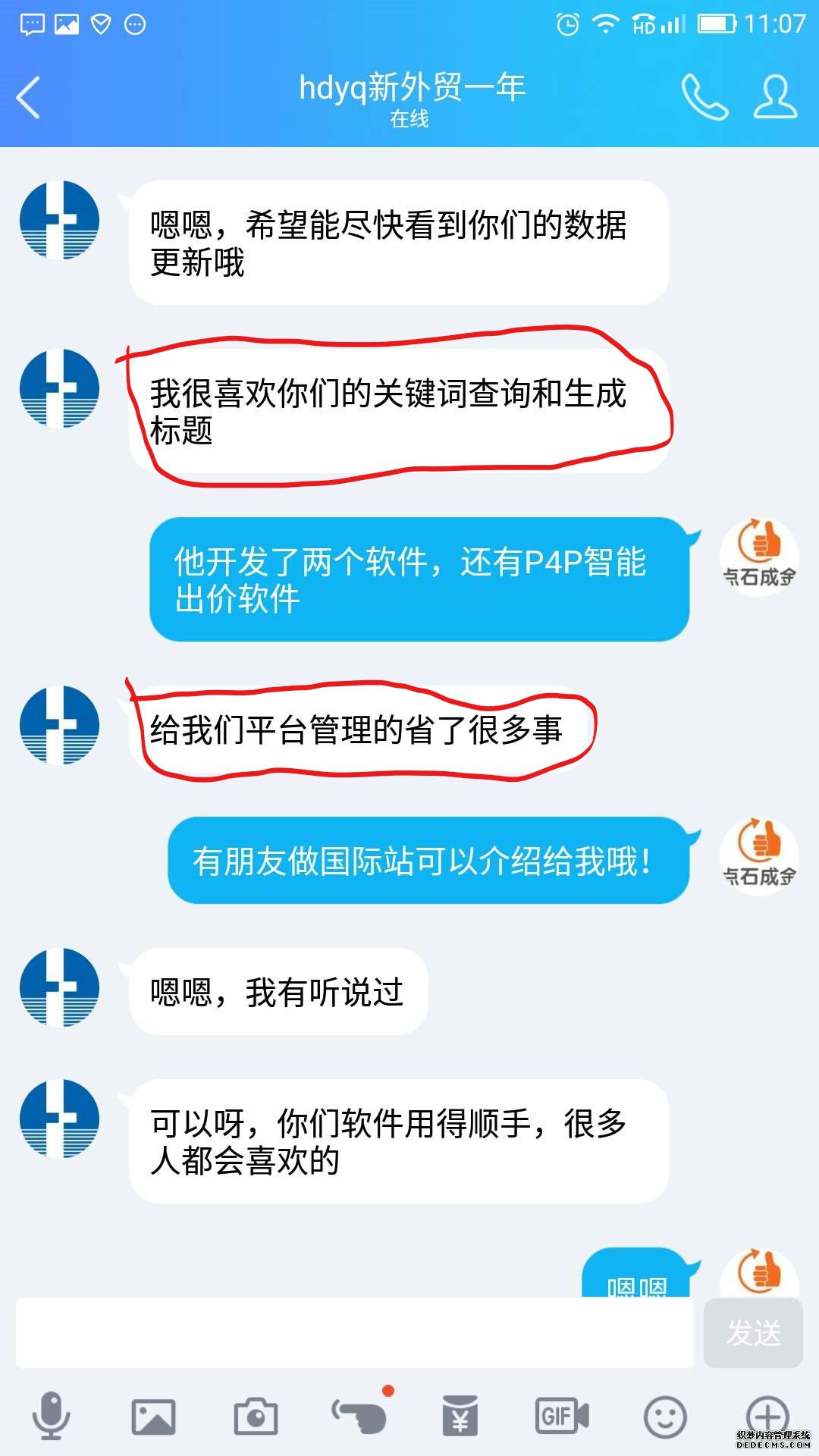819x1456 pixels.
Task: Tap the 发送 send button
Action: 753,1333
